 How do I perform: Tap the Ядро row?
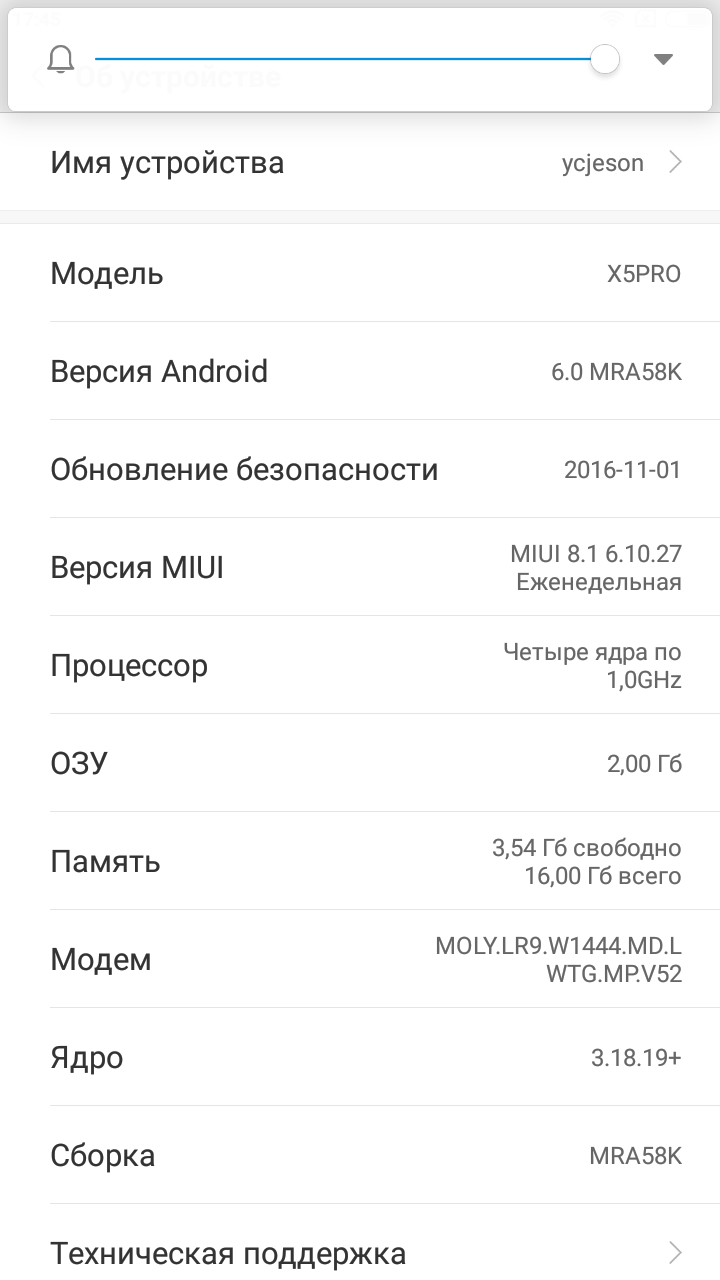pyautogui.click(x=360, y=1057)
